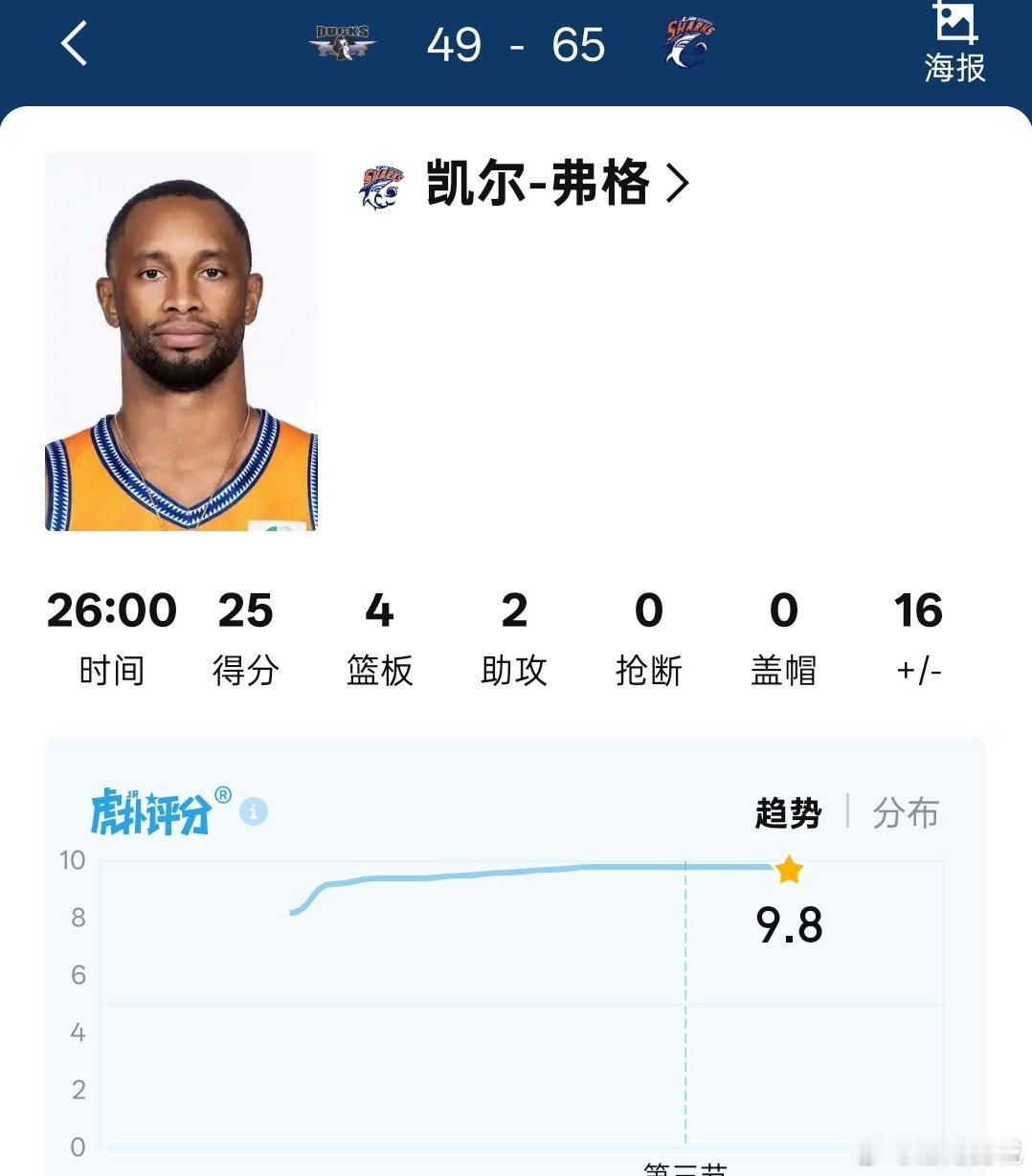
Task: Switch to the 趋势 trend view
Action: point(788,814)
